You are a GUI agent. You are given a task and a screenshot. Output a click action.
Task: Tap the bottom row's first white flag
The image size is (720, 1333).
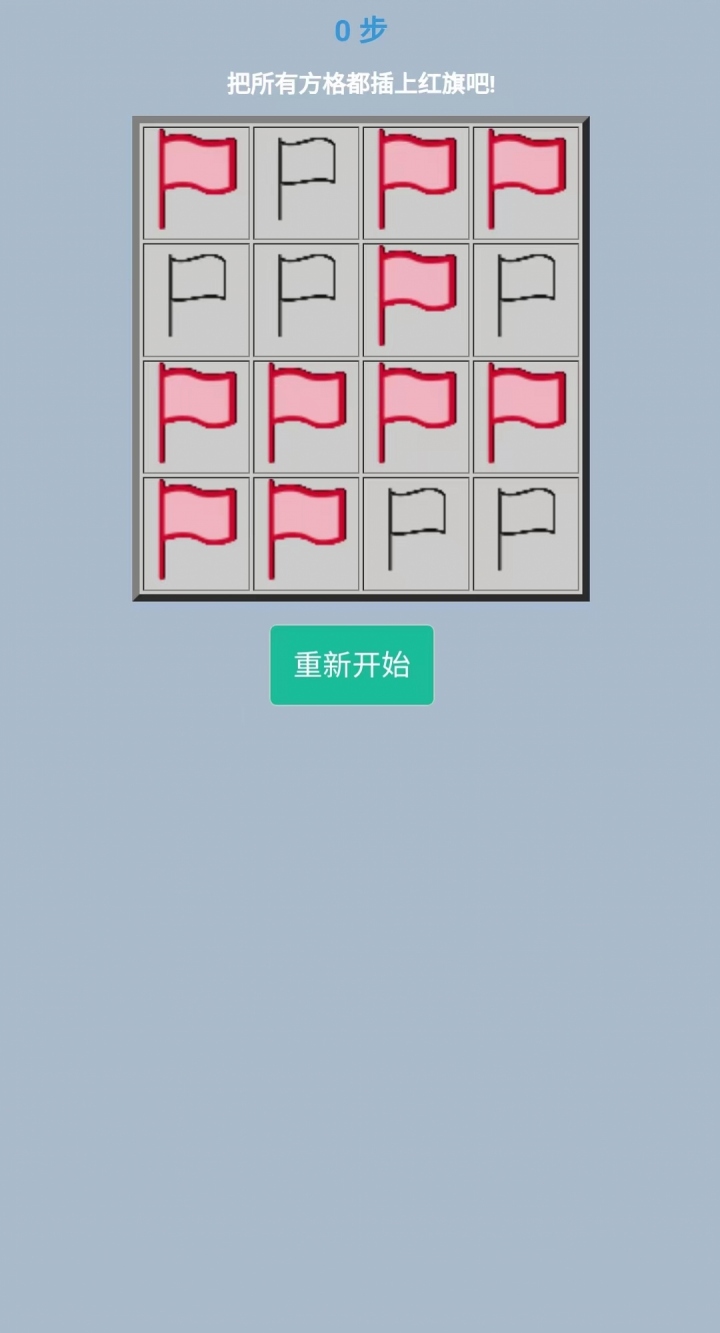pyautogui.click(x=416, y=534)
